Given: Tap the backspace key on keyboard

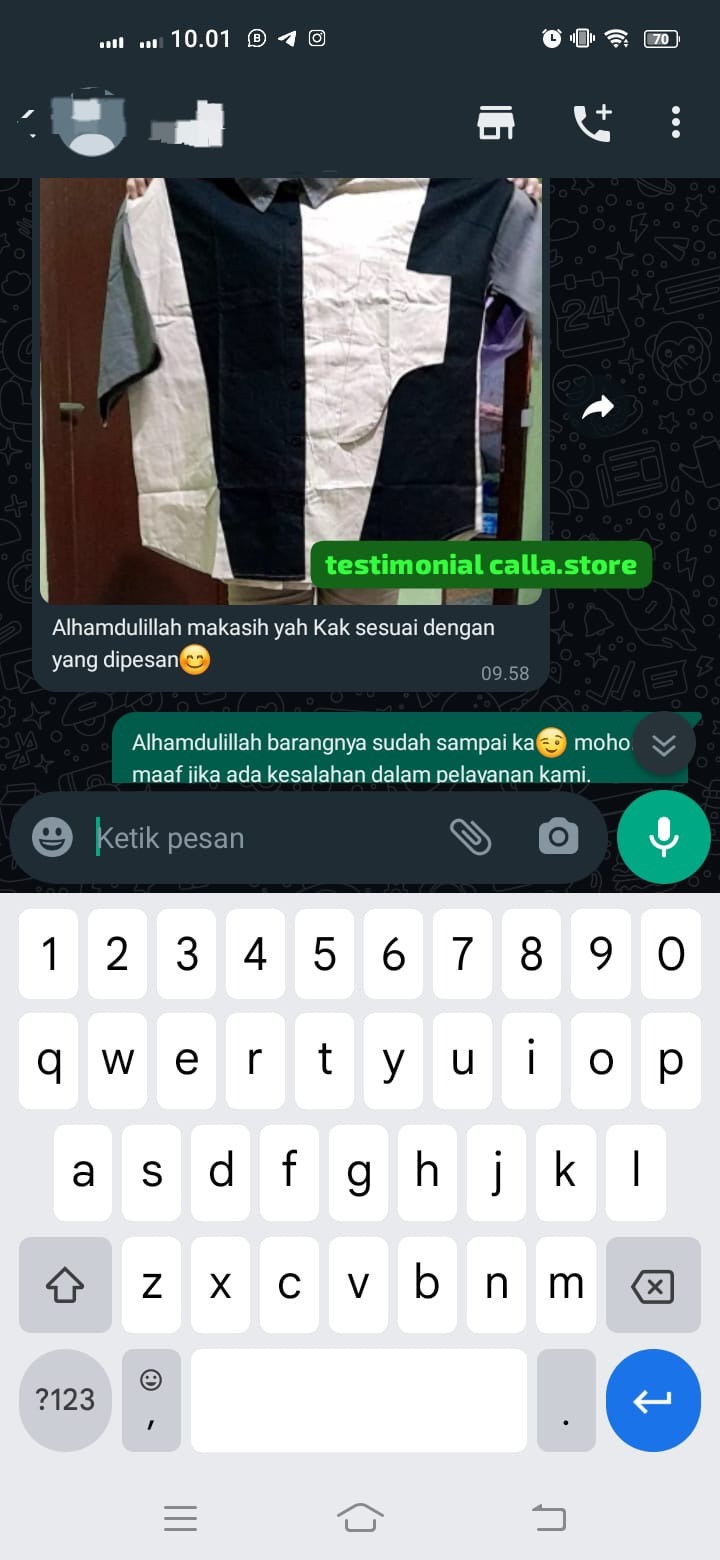Looking at the screenshot, I should [x=652, y=1286].
